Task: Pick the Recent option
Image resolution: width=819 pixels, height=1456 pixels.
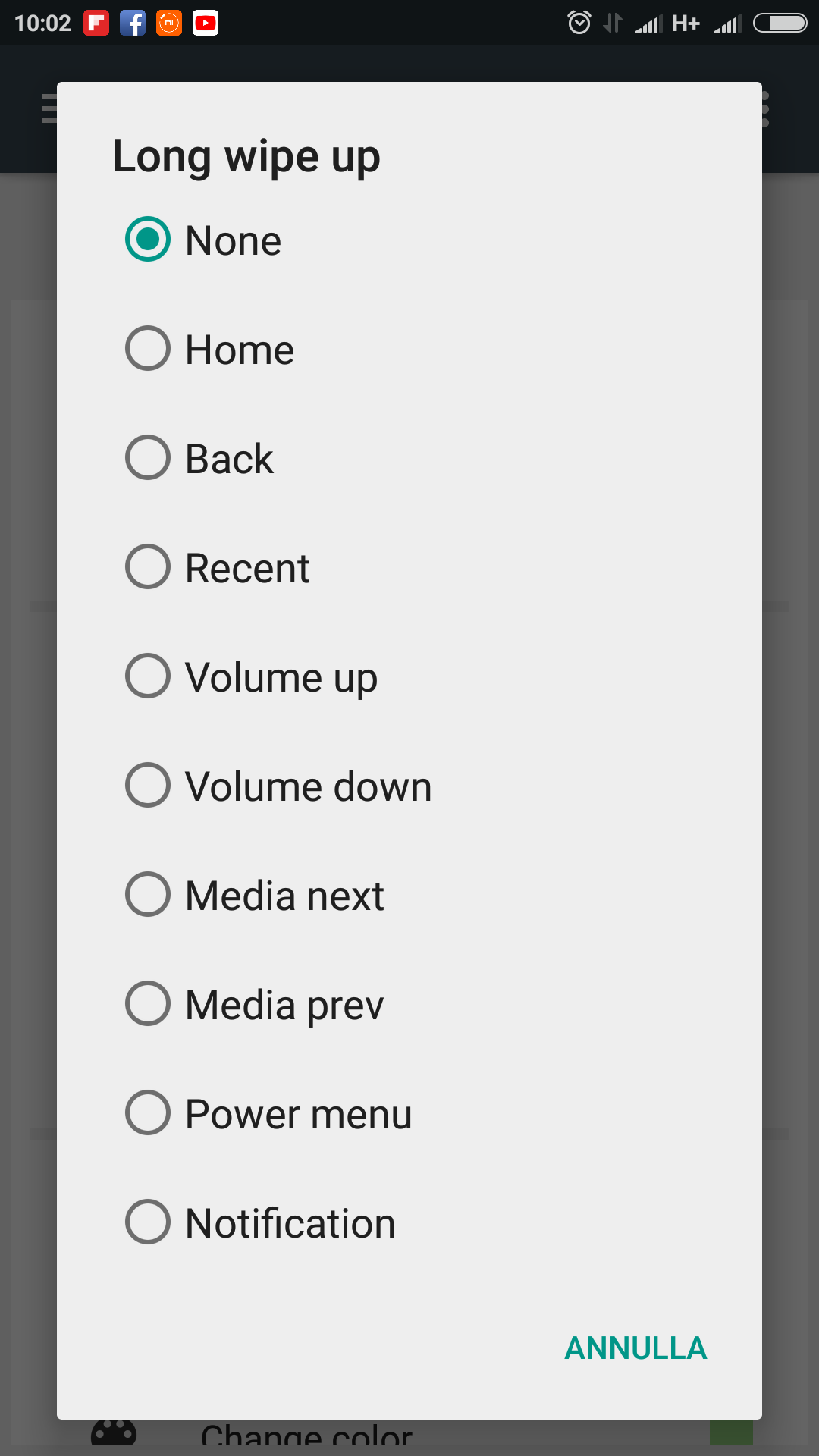Action: tap(409, 567)
